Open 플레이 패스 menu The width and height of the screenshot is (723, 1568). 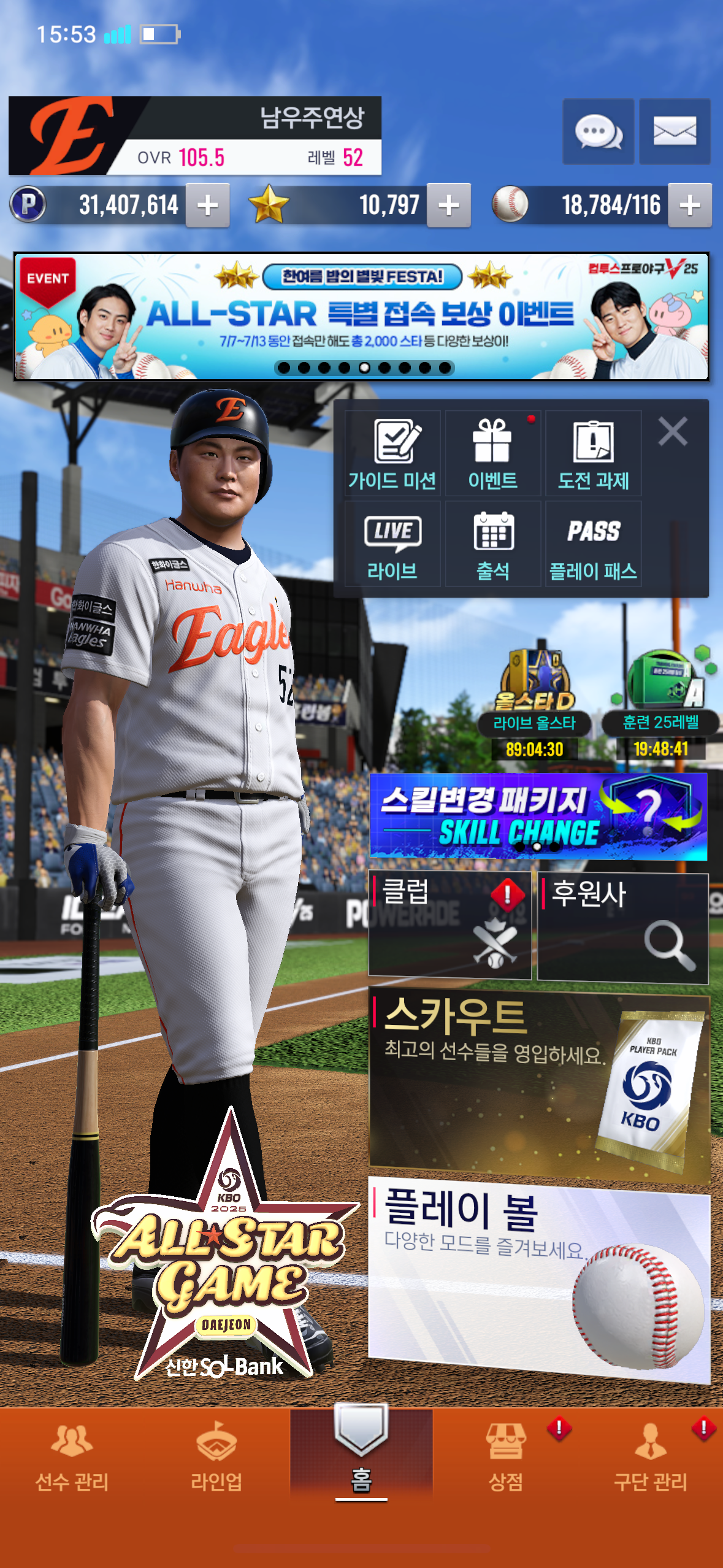coord(593,544)
